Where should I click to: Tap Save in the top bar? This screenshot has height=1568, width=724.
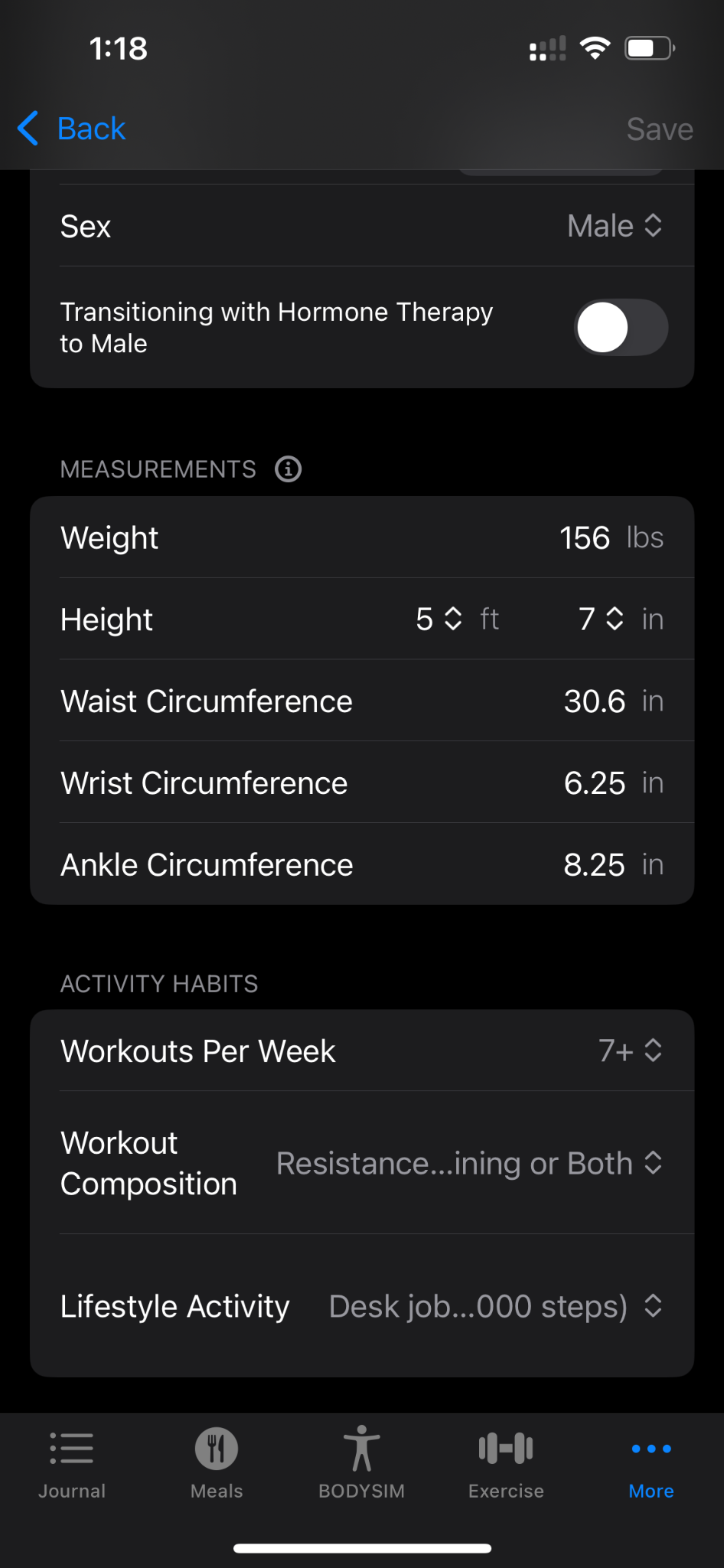(x=660, y=129)
